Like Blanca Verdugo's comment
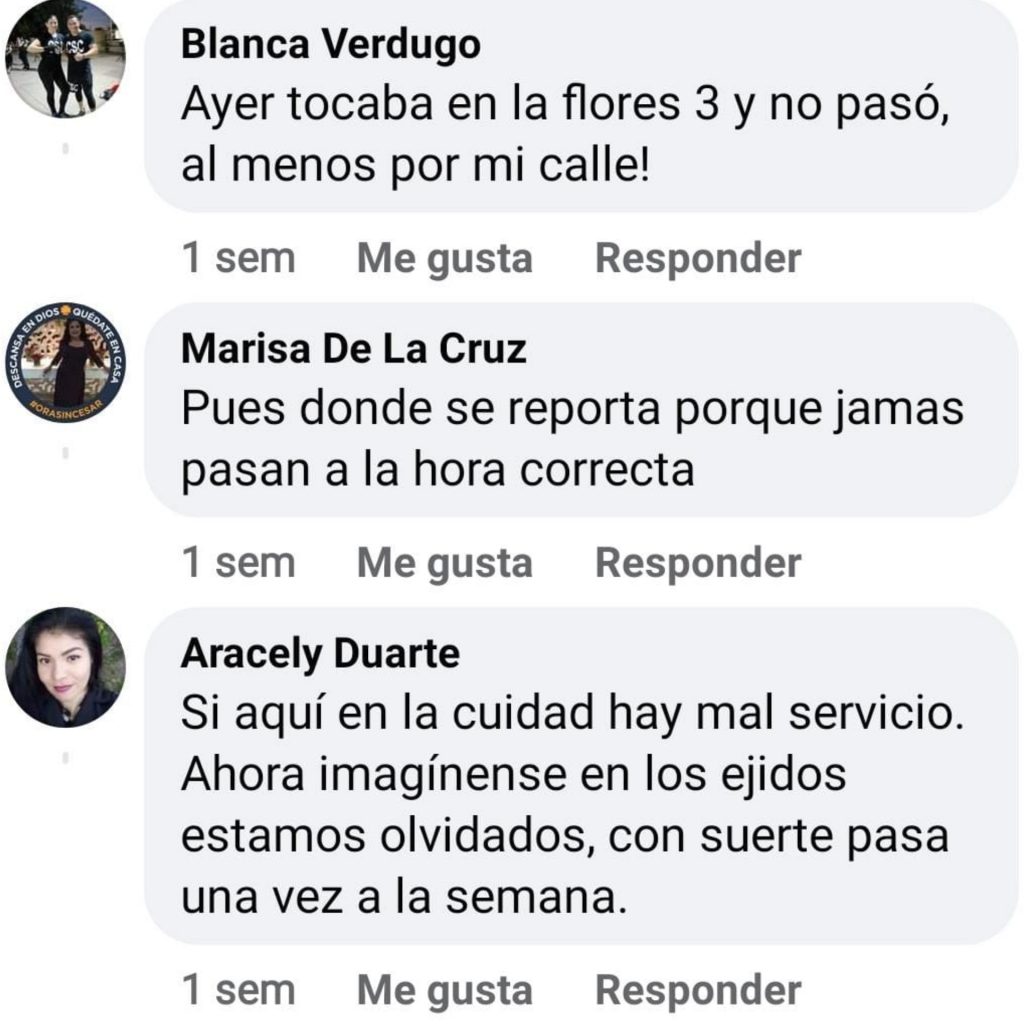Screen dimensions: 1024x1024 click(x=444, y=259)
